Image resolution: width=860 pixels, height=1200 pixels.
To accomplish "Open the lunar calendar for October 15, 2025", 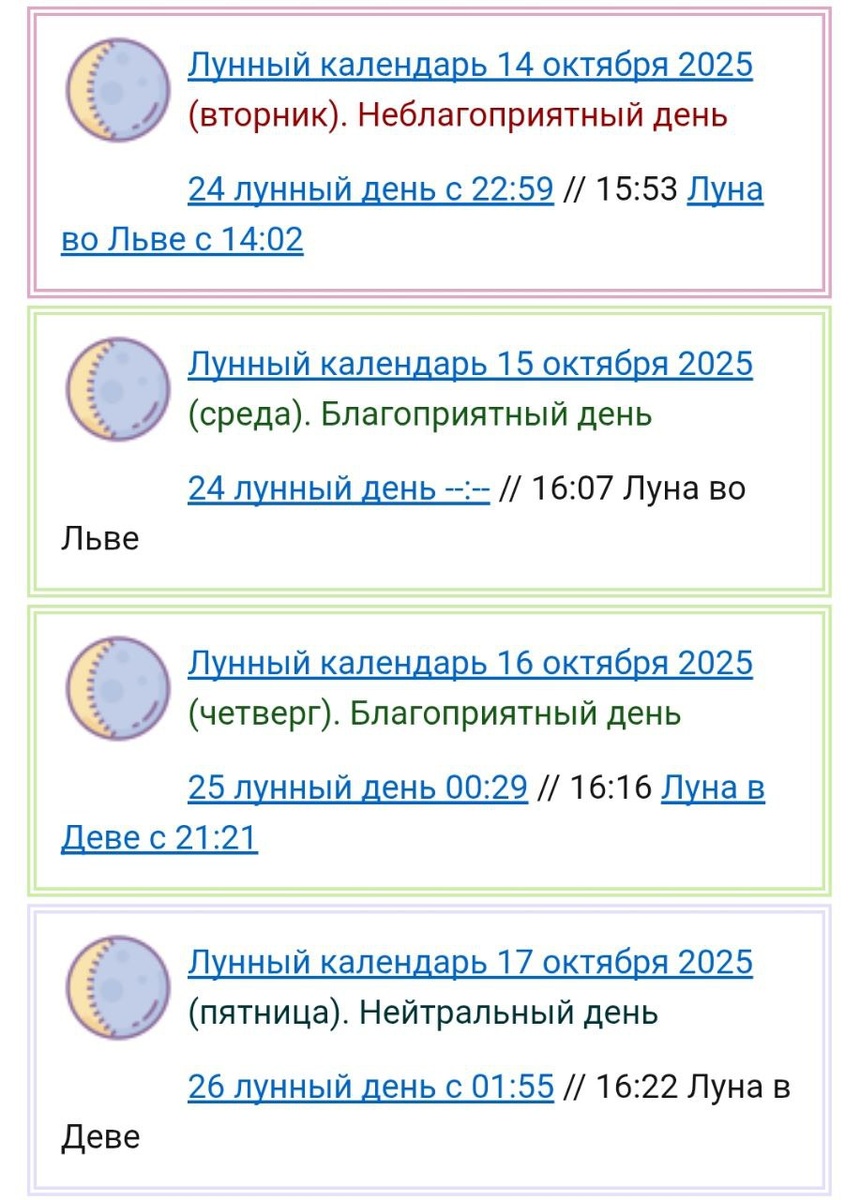I will (x=471, y=364).
